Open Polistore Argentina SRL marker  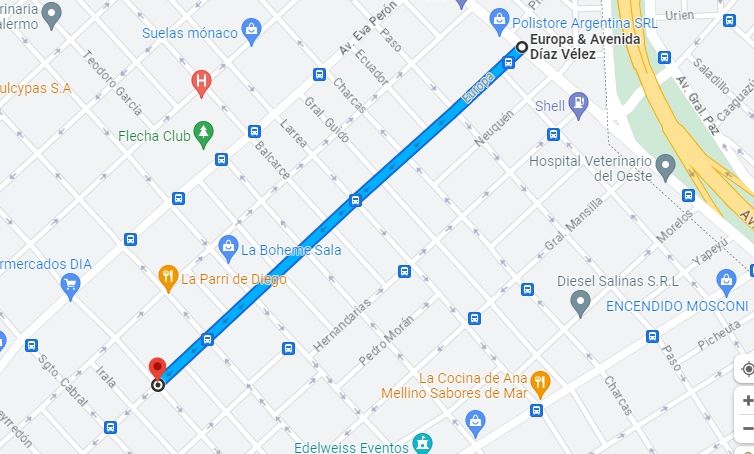click(x=499, y=18)
